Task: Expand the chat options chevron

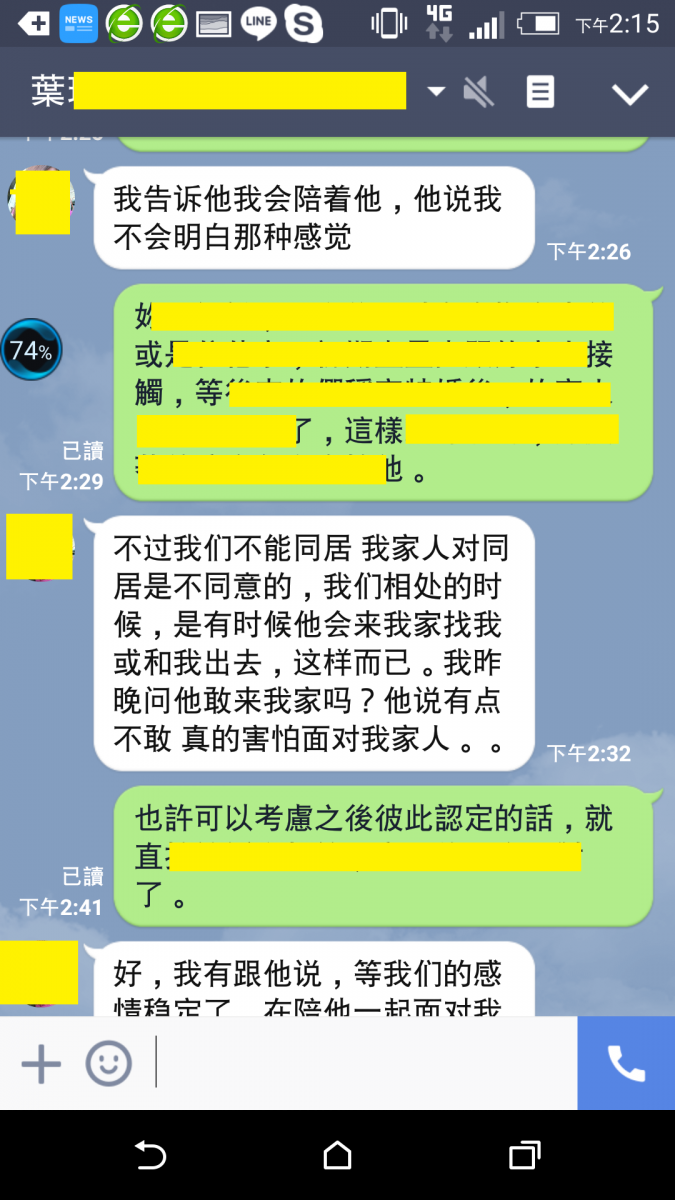Action: tap(630, 94)
